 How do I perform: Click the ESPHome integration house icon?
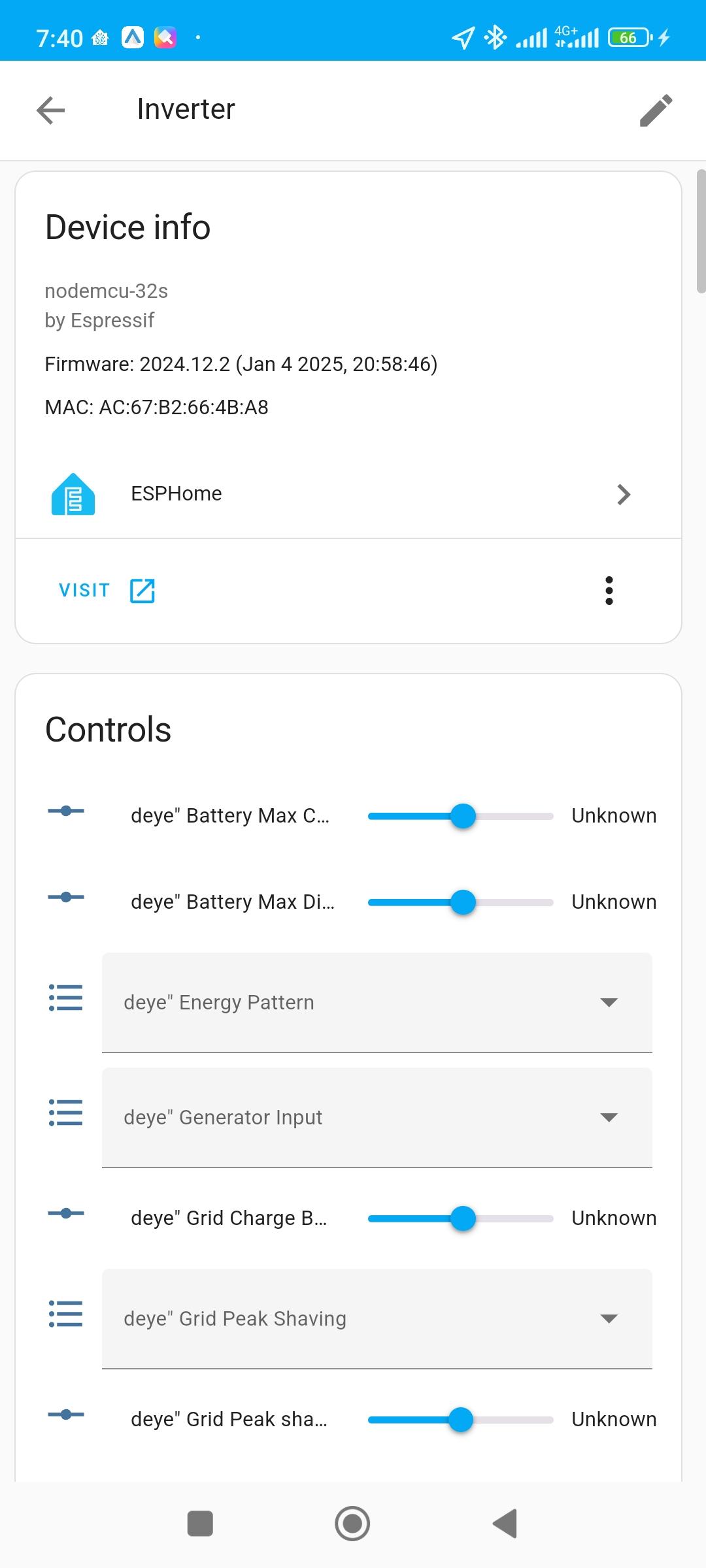click(x=74, y=495)
